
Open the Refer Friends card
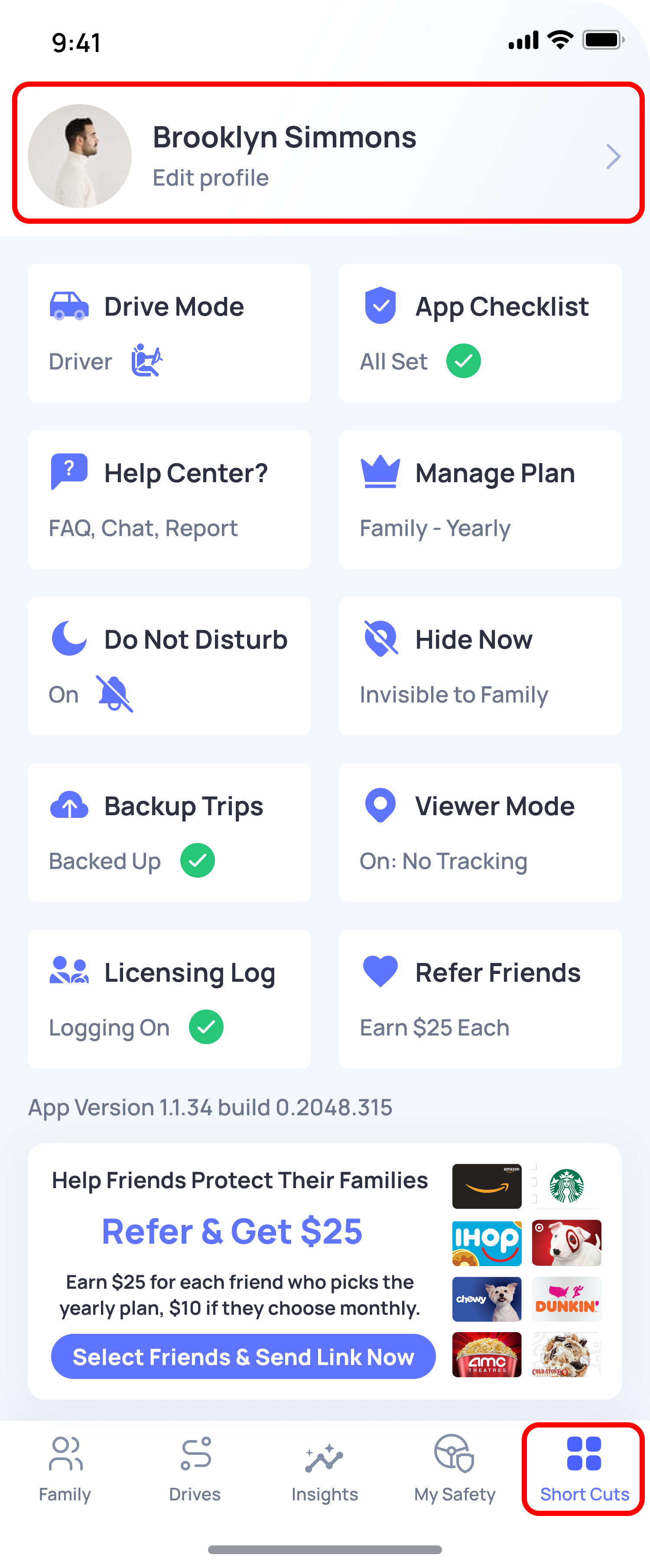point(480,998)
